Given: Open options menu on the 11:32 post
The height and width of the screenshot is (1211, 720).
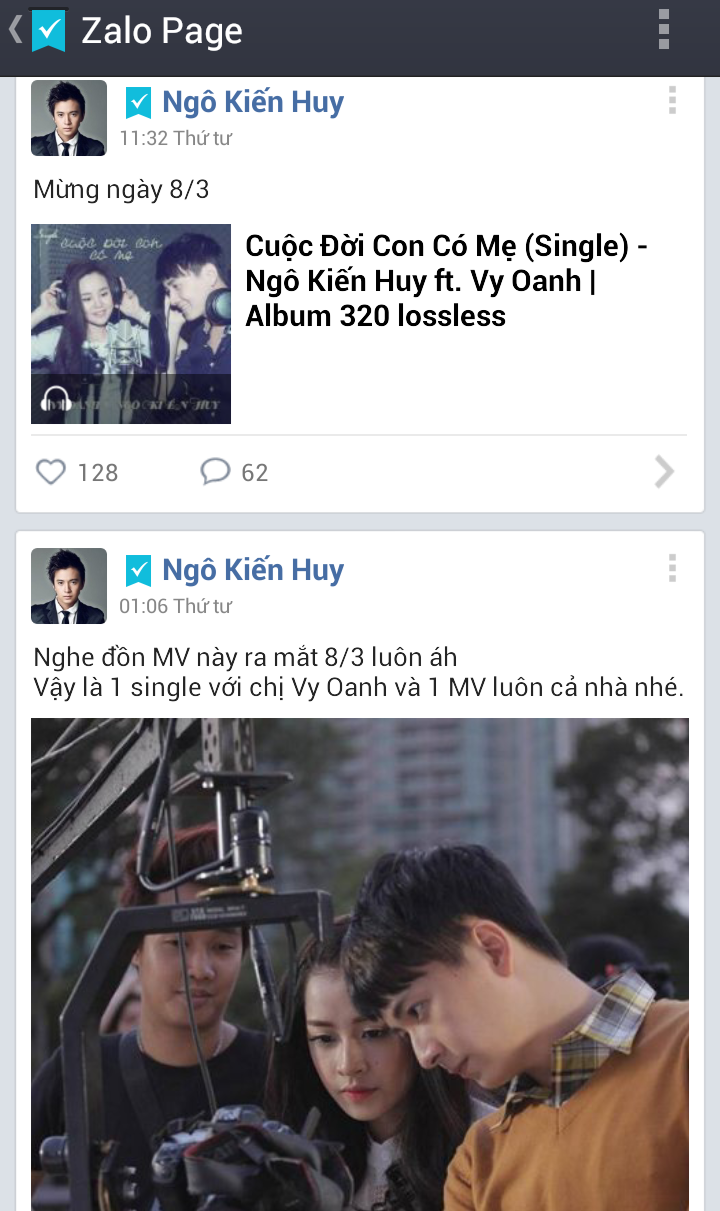Looking at the screenshot, I should (x=672, y=100).
